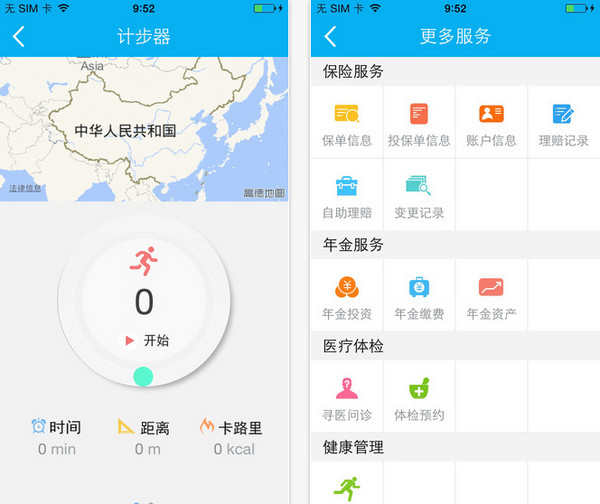Open 年金投资
Viewport: 600px width, 504px height.
click(347, 297)
